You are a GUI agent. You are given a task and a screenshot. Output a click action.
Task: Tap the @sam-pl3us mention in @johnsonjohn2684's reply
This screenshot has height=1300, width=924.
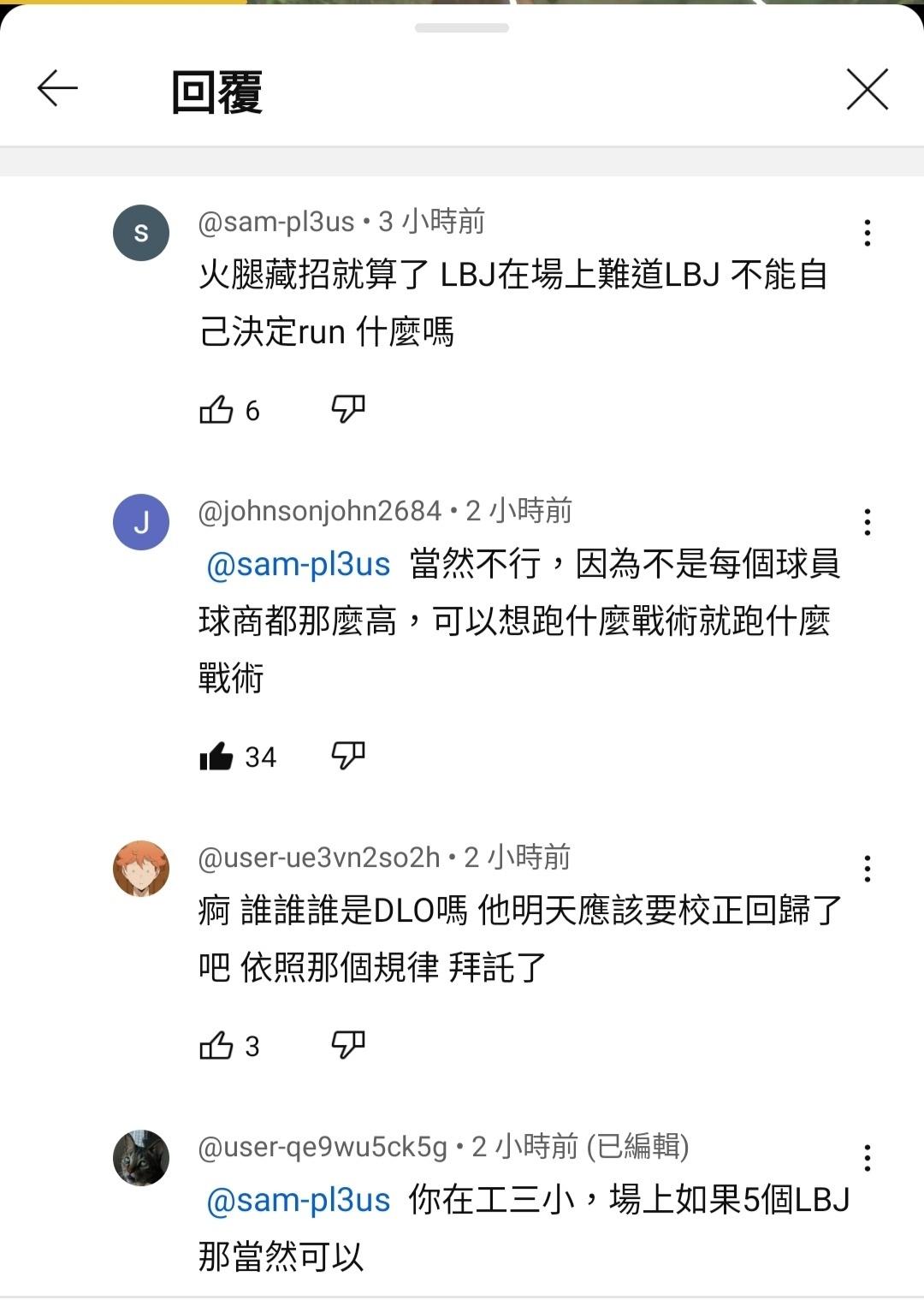299,565
